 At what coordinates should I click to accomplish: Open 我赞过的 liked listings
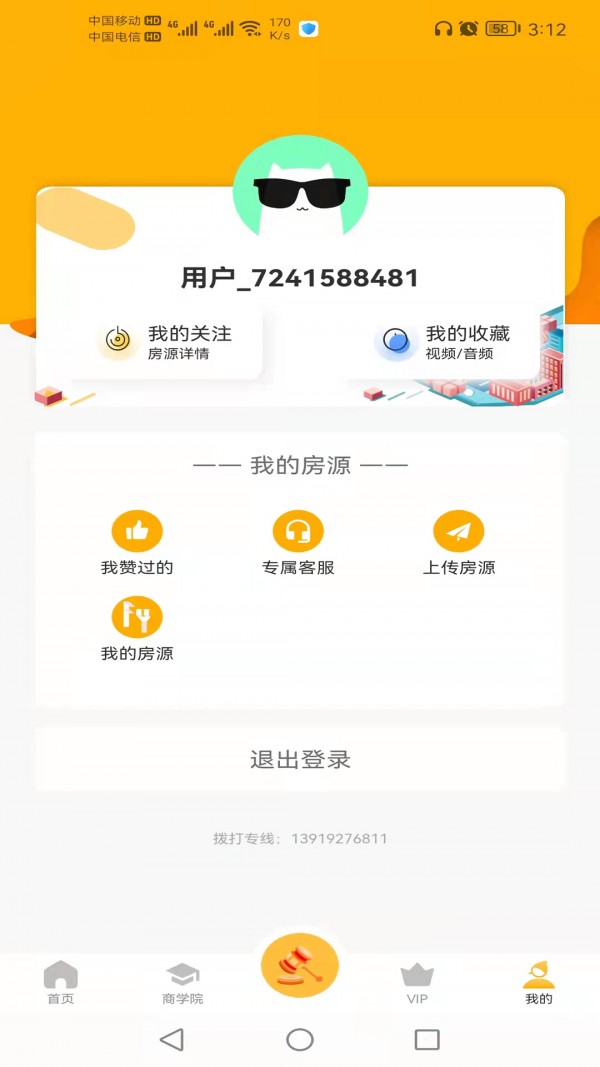pyautogui.click(x=137, y=545)
